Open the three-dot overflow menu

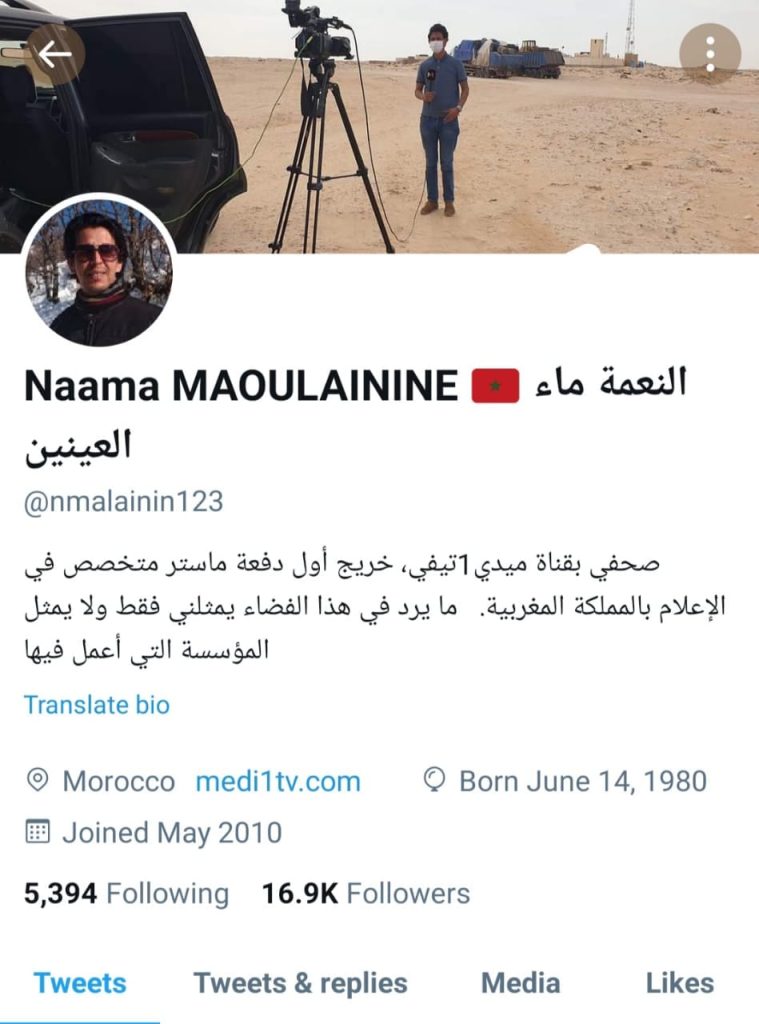(709, 54)
